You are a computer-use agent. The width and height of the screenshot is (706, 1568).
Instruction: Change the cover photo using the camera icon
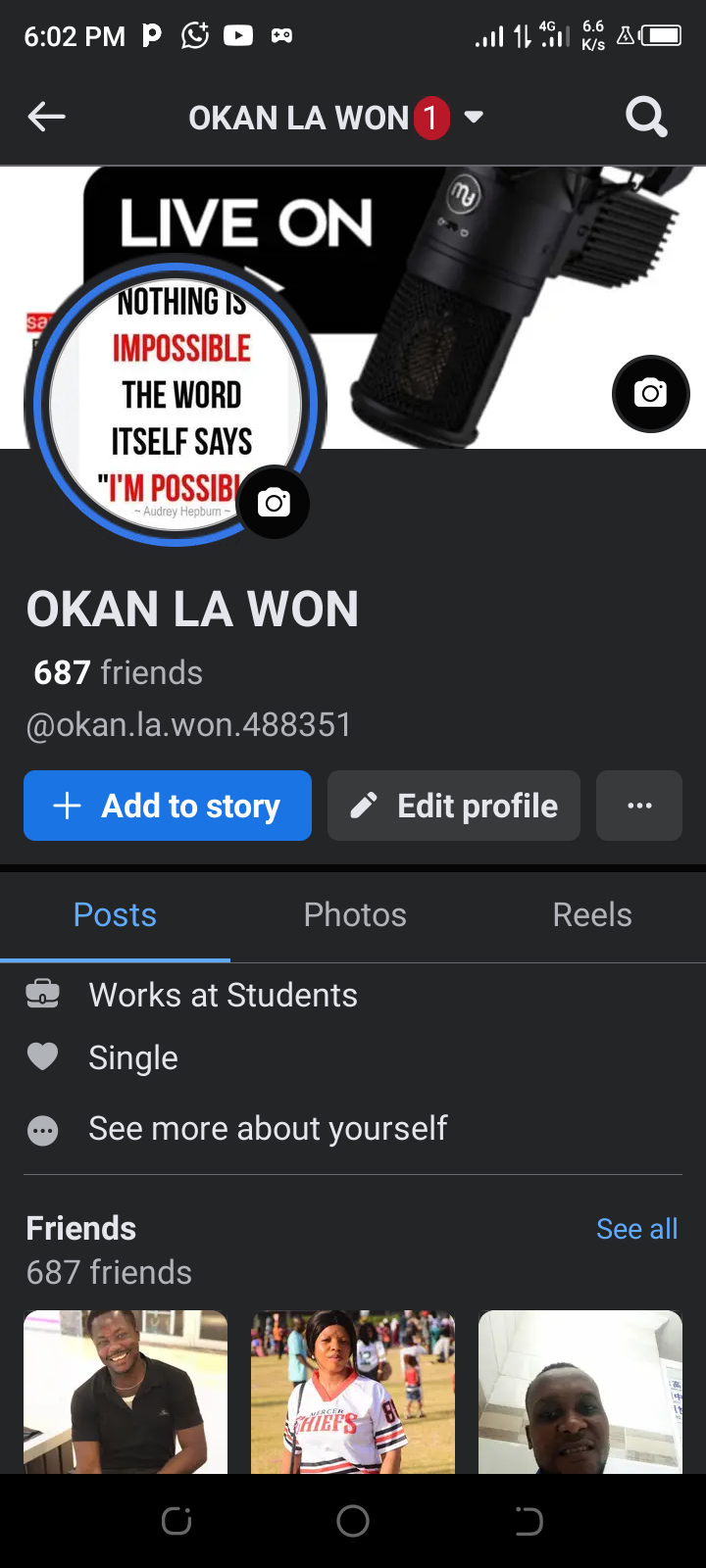pyautogui.click(x=650, y=394)
